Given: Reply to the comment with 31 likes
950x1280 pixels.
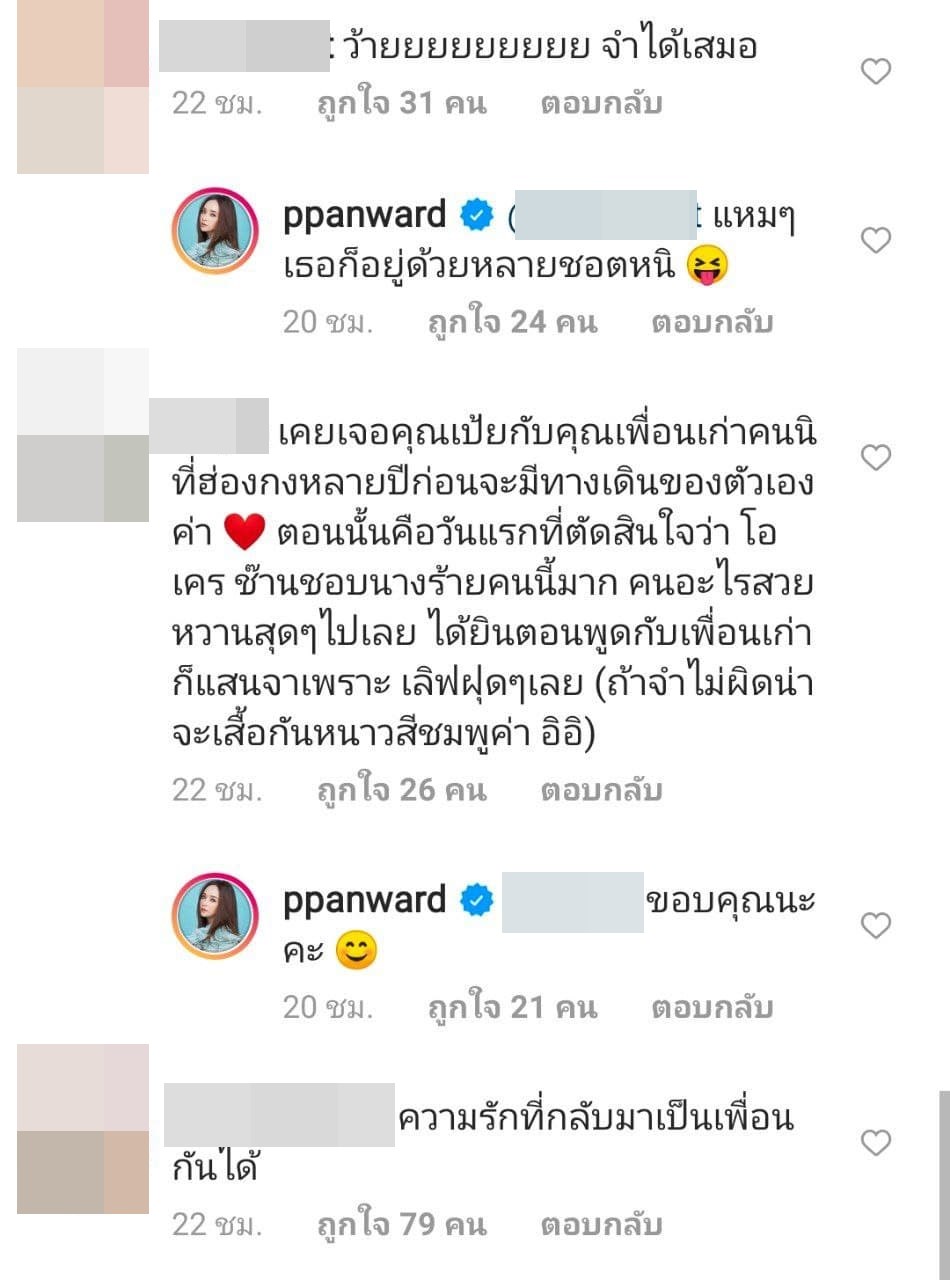Looking at the screenshot, I should point(601,104).
